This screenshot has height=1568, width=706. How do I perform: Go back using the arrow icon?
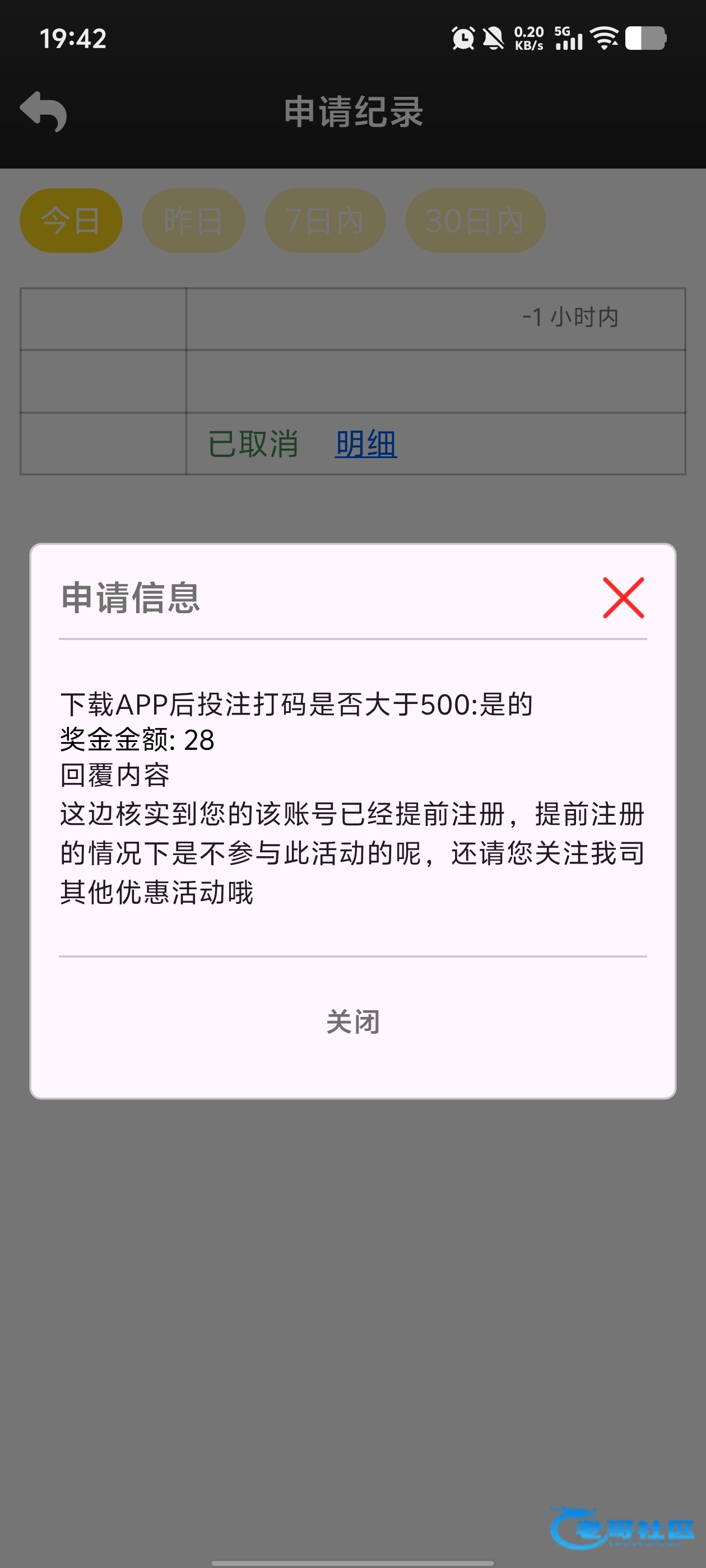tap(43, 111)
